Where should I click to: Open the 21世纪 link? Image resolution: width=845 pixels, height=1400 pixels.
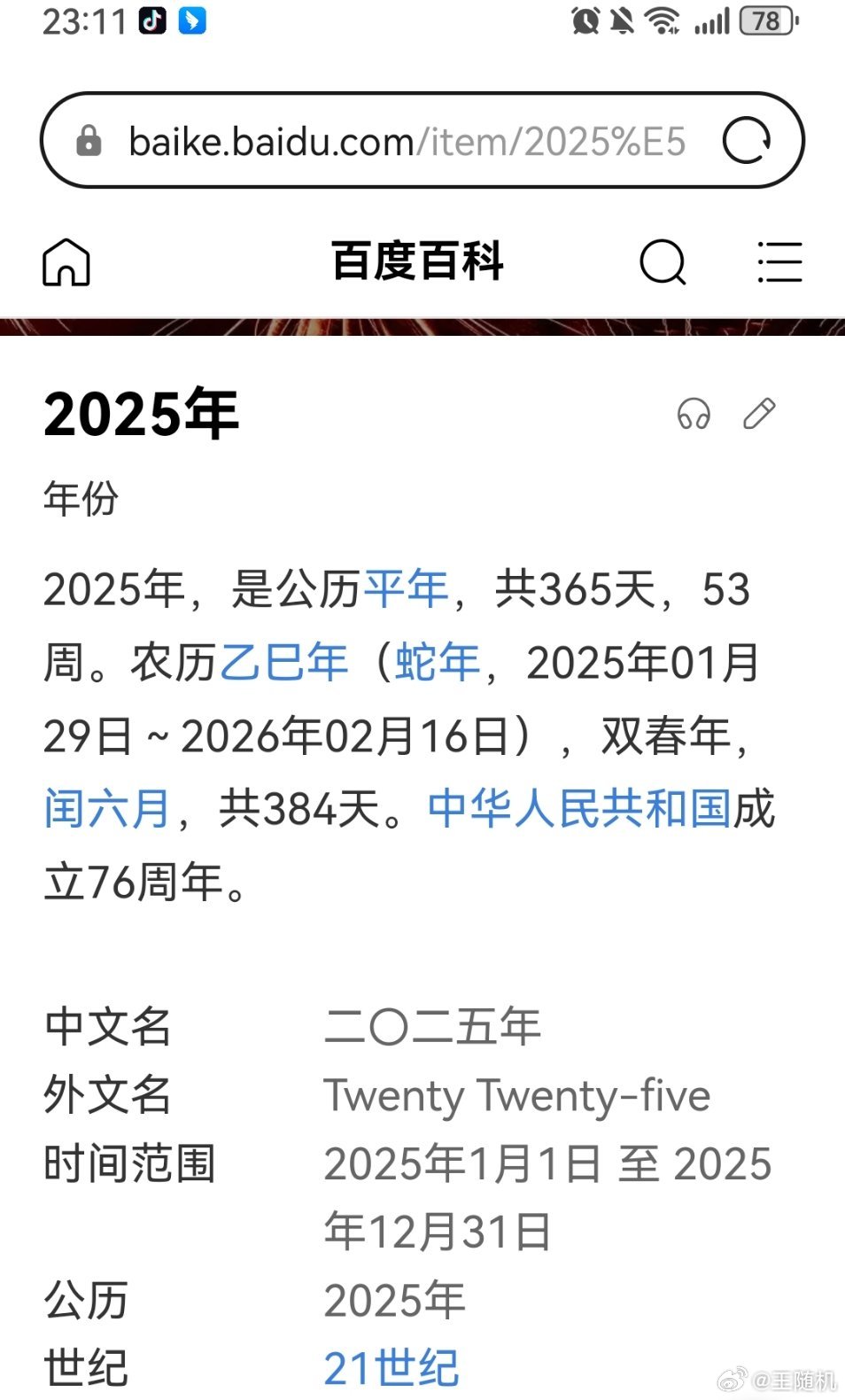(x=391, y=1368)
